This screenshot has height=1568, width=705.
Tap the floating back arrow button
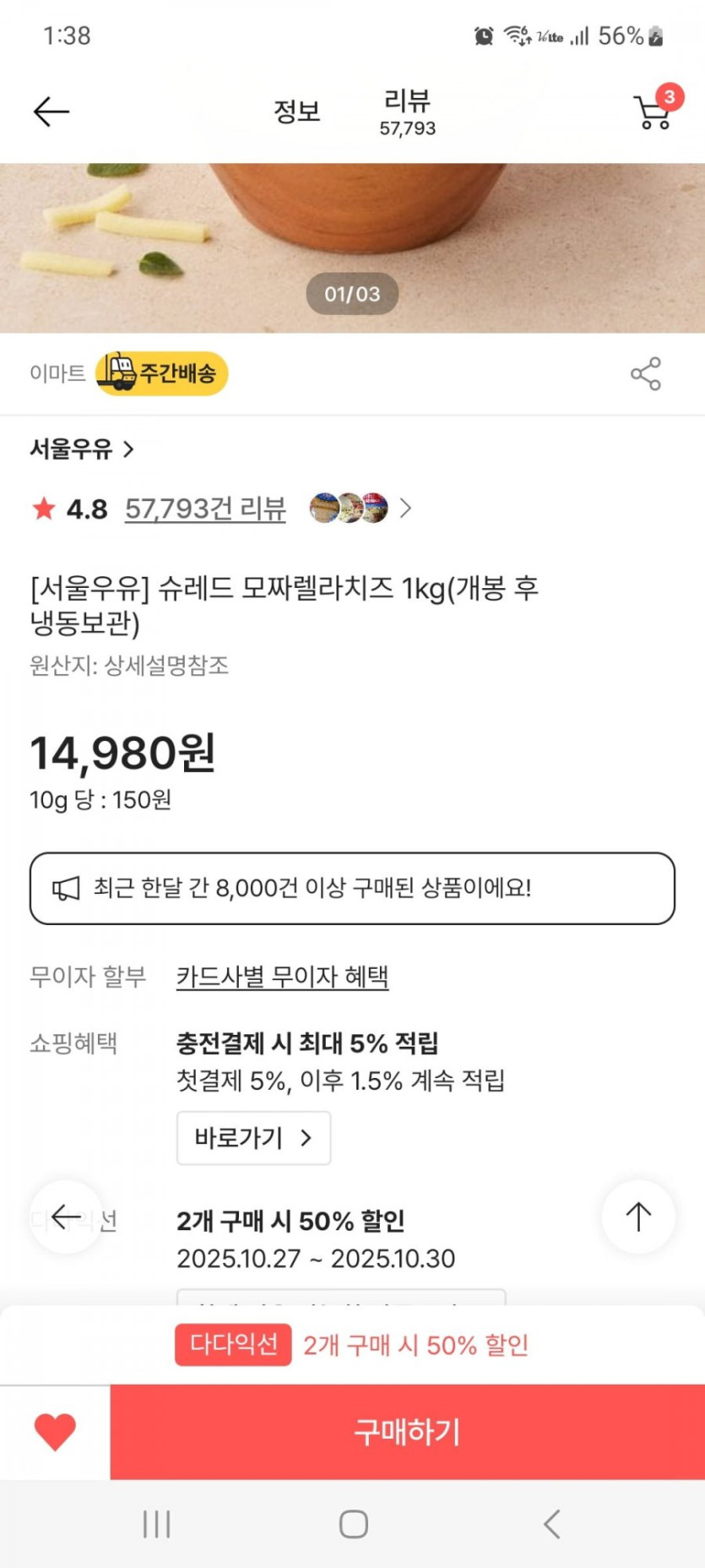pos(66,1217)
